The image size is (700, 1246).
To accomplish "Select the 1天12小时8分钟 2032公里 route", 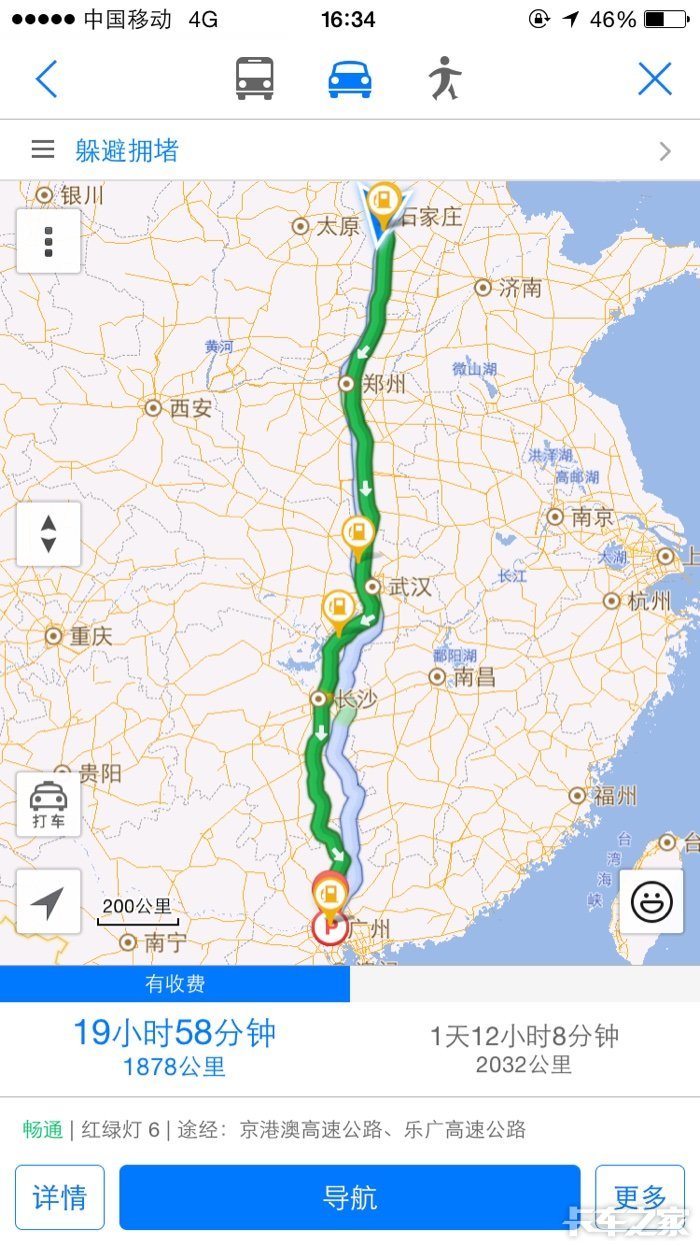I will coord(524,1047).
